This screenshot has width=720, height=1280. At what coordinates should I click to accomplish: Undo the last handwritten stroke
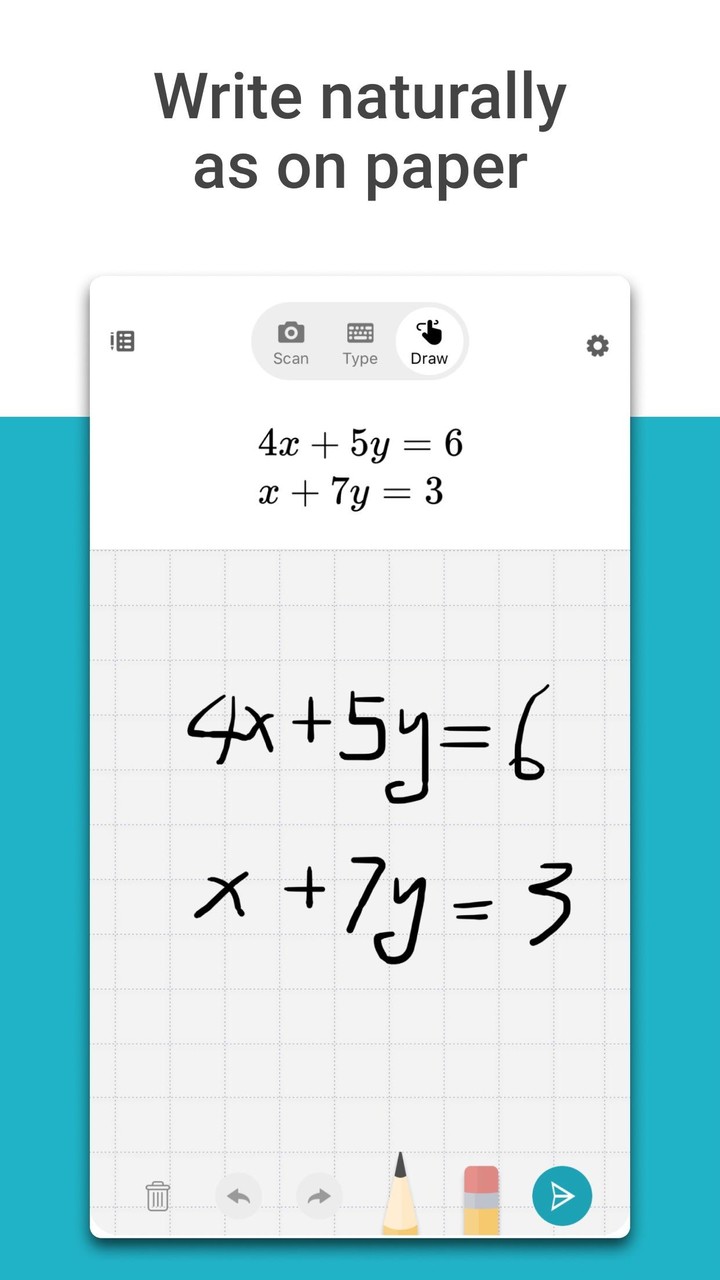(238, 1196)
